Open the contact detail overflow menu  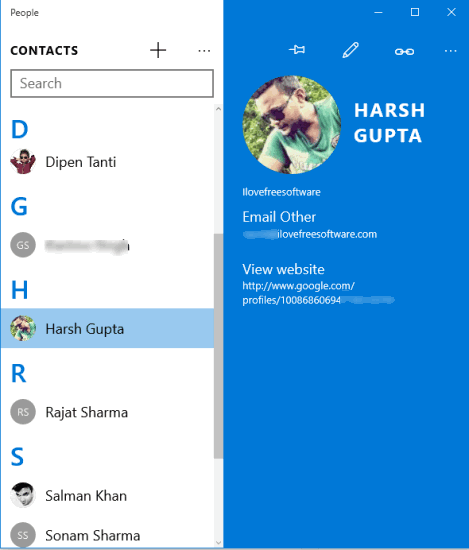click(450, 51)
